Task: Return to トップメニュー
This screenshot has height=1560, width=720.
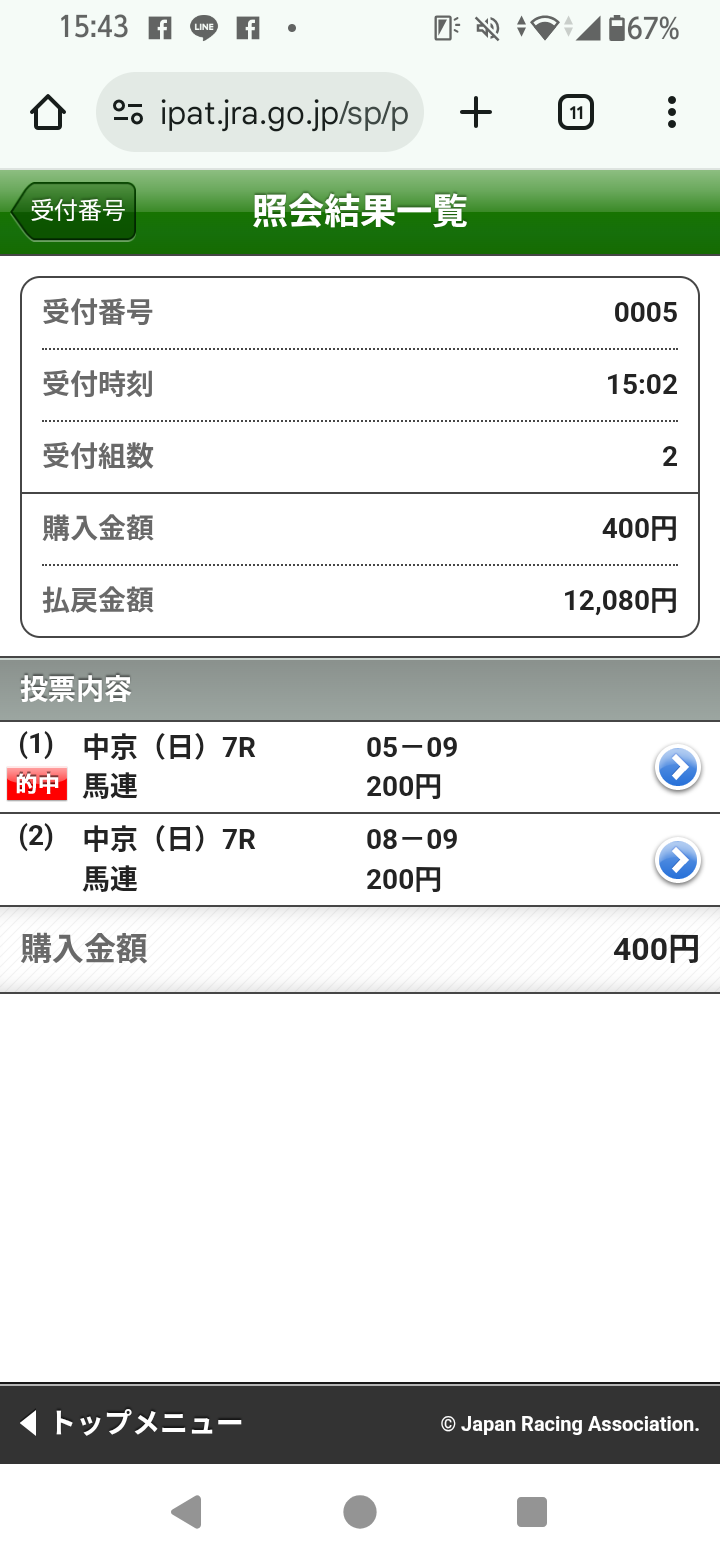Action: click(x=132, y=1423)
